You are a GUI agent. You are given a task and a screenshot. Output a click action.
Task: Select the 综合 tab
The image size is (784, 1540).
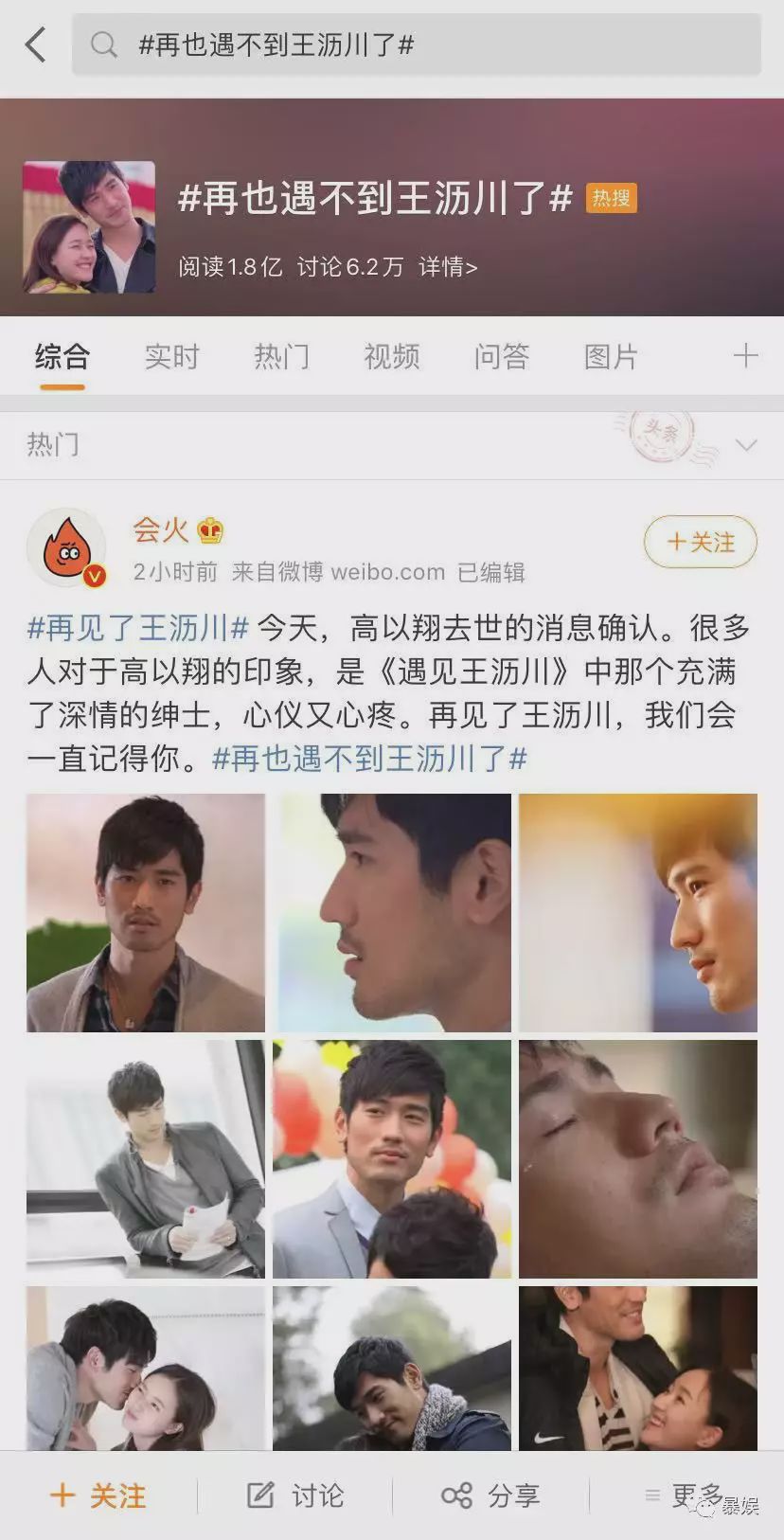click(x=62, y=357)
